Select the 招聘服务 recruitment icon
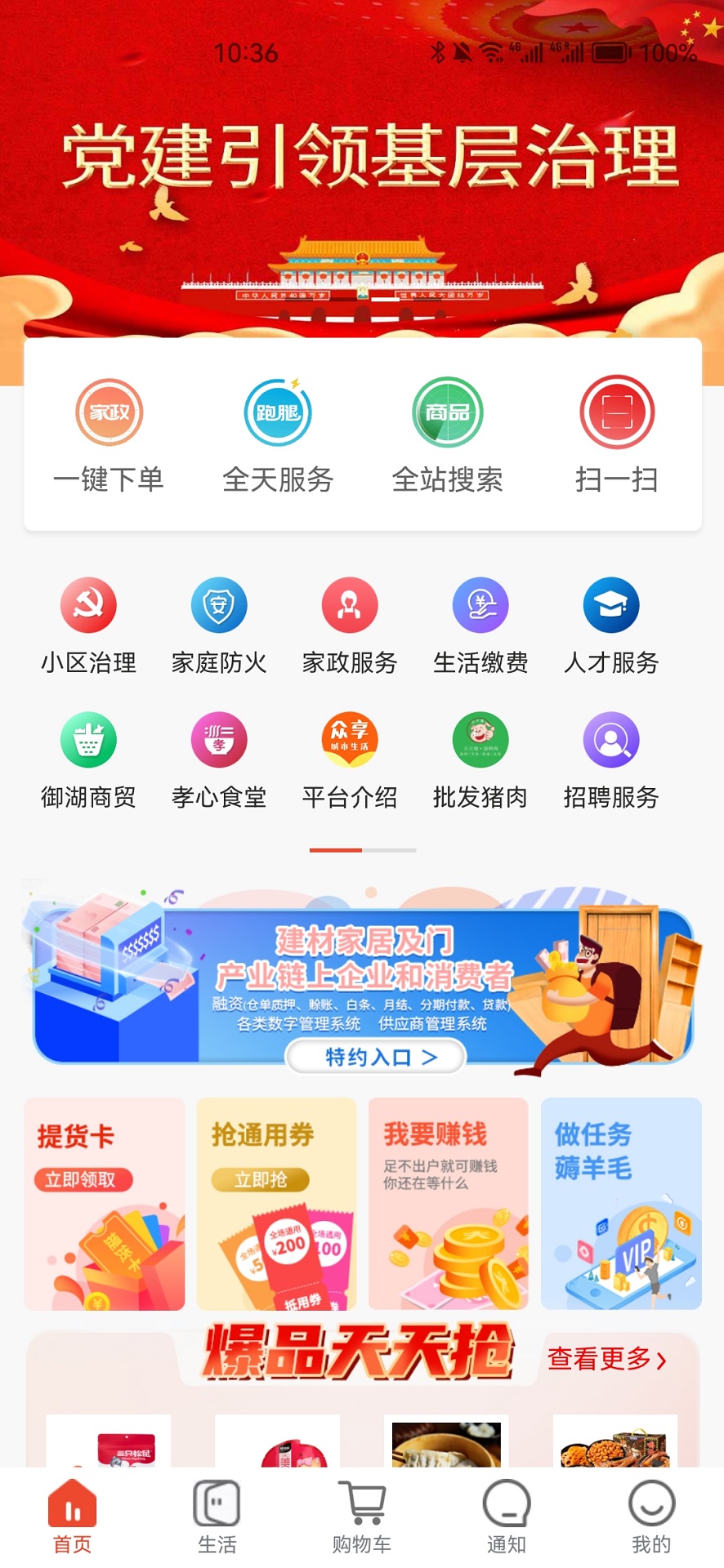 [x=610, y=740]
